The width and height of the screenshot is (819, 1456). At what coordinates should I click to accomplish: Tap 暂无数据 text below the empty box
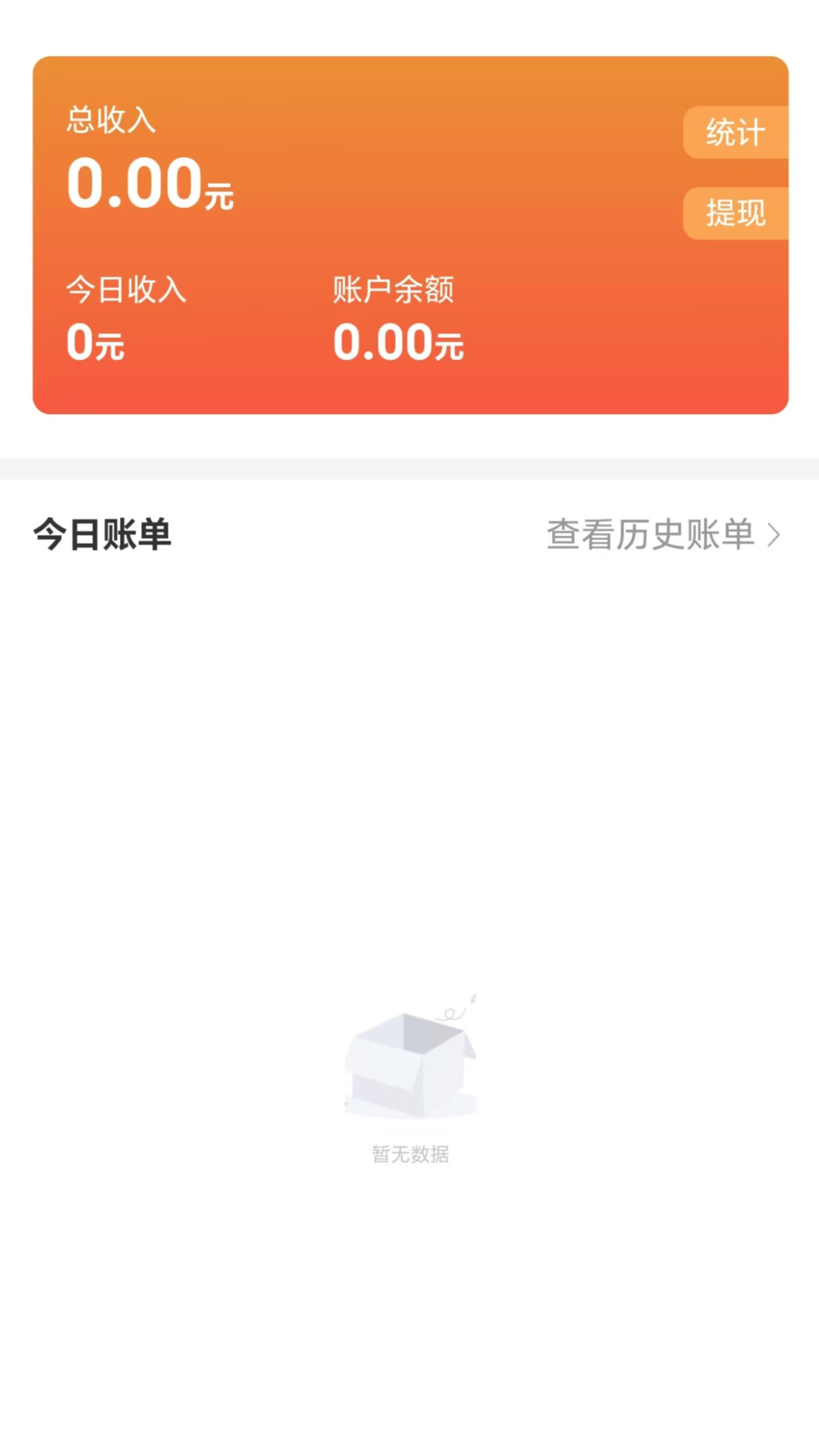[409, 1154]
